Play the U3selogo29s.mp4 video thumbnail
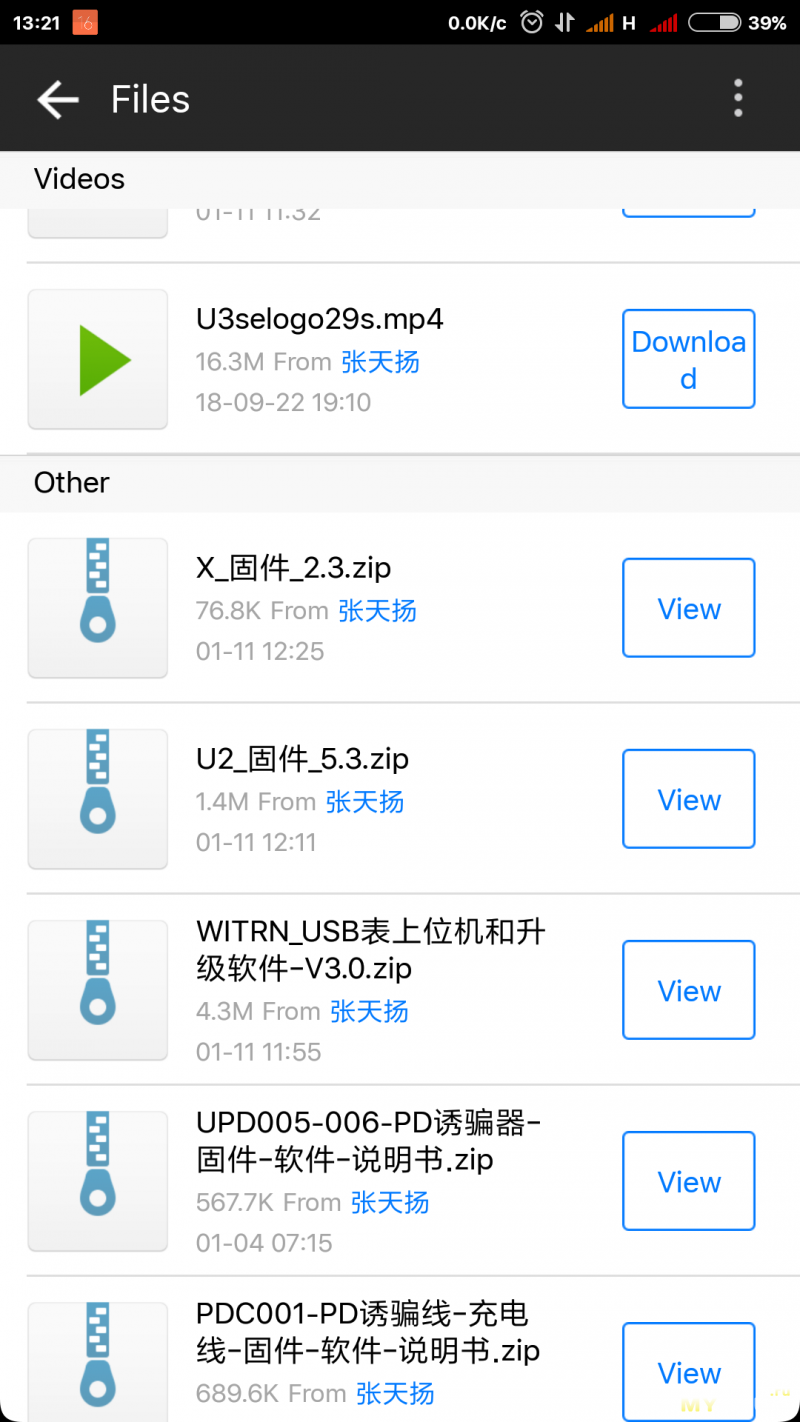The width and height of the screenshot is (800, 1422). point(98,359)
